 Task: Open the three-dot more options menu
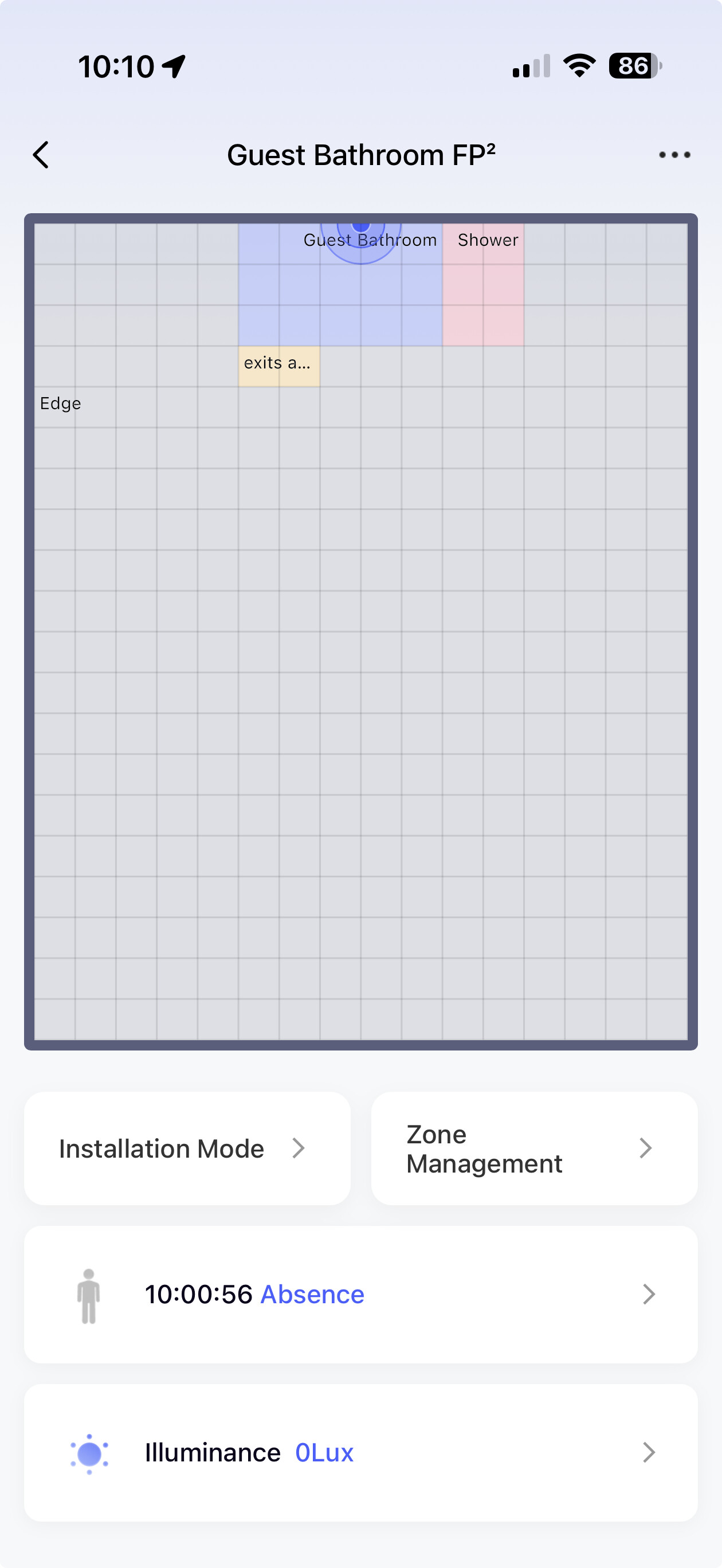(x=674, y=155)
